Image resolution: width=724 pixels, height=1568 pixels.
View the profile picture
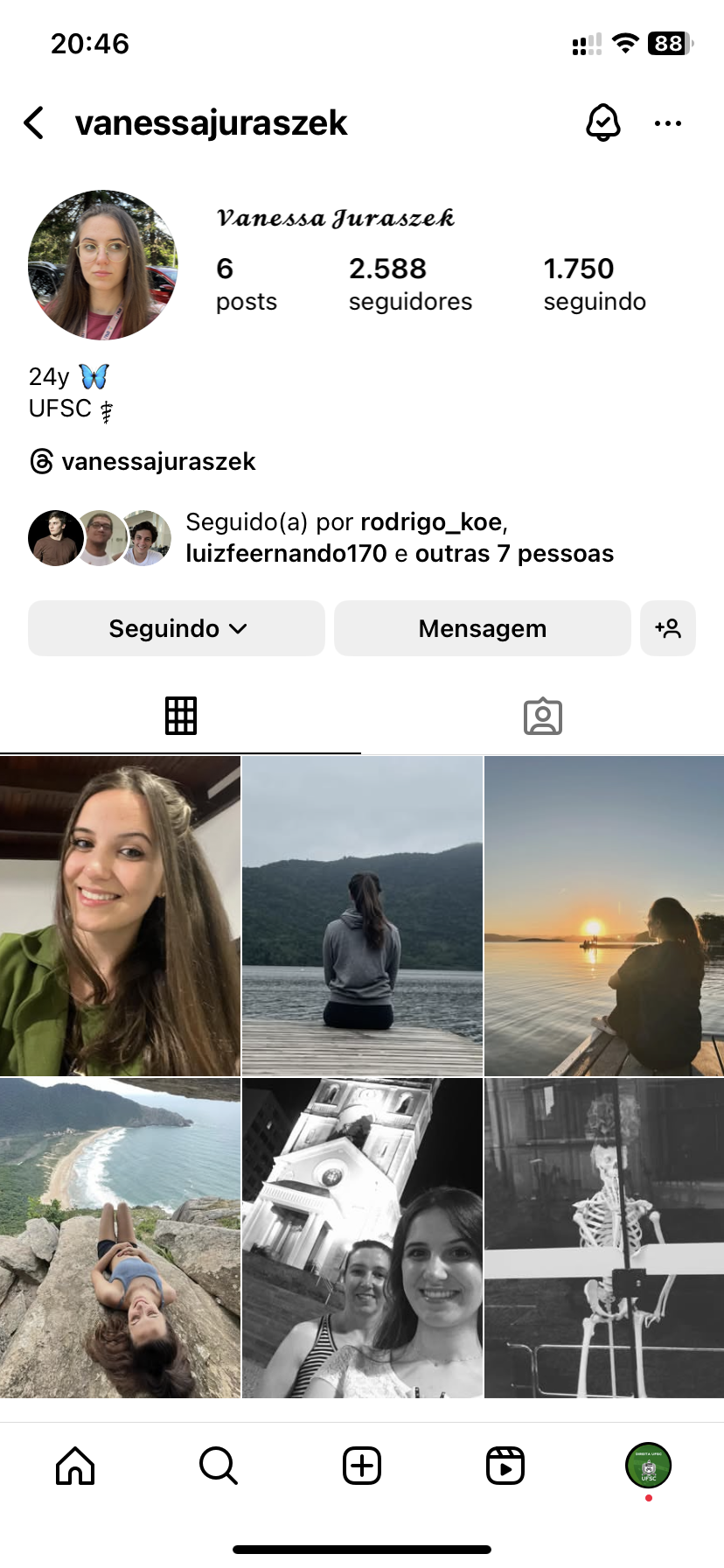(103, 265)
